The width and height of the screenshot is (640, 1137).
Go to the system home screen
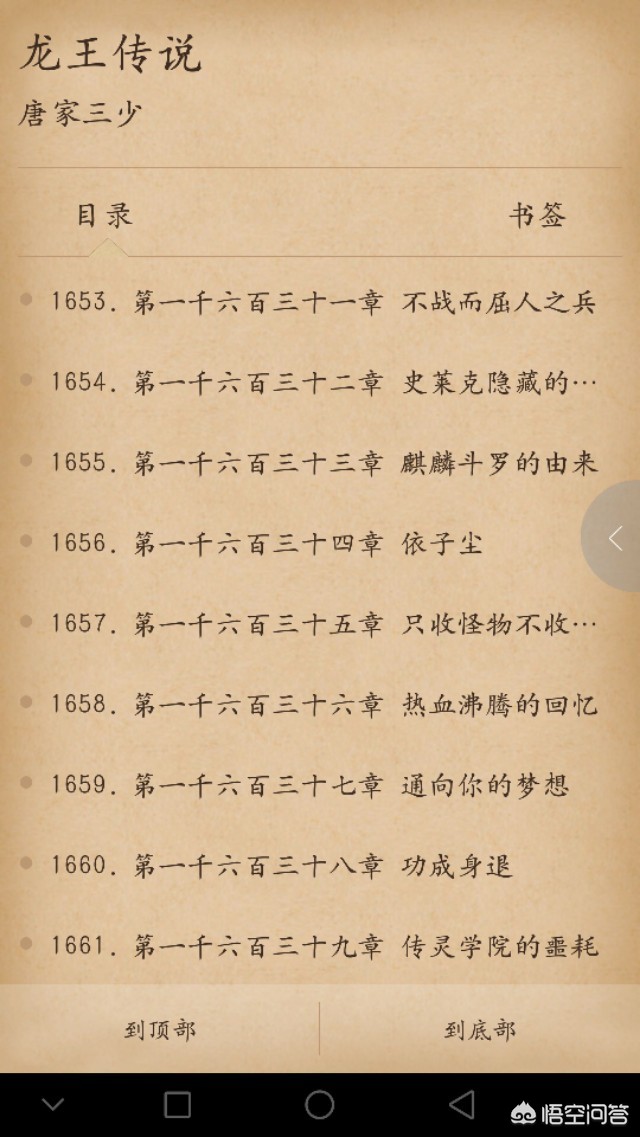tap(319, 1104)
